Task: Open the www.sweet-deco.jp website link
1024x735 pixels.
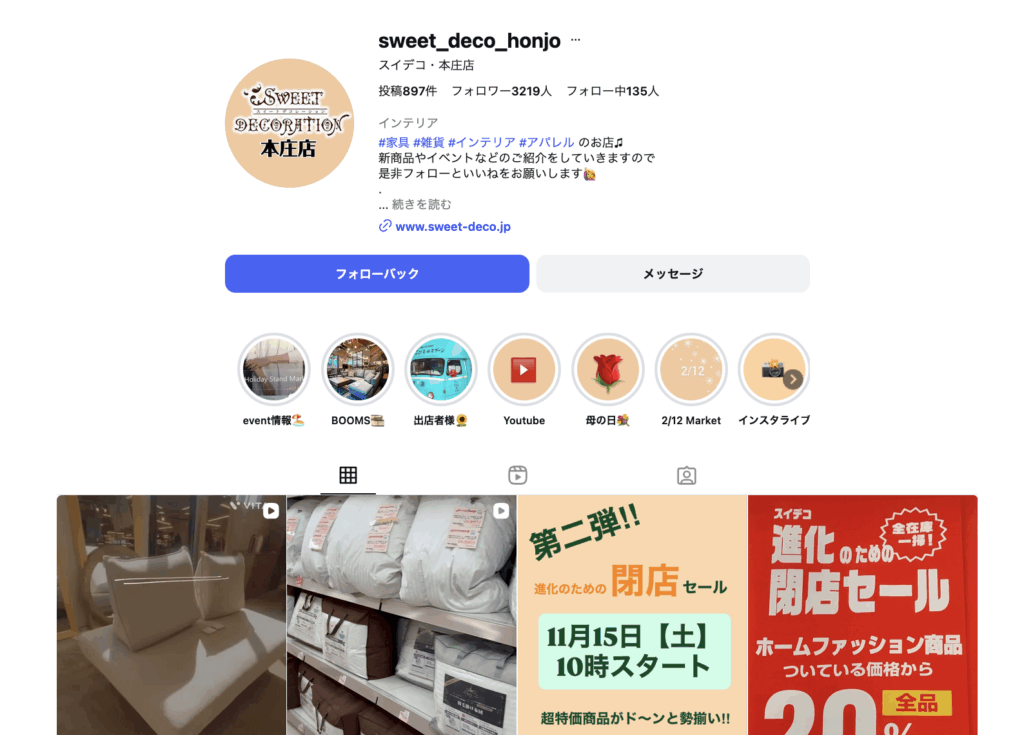Action: (452, 227)
